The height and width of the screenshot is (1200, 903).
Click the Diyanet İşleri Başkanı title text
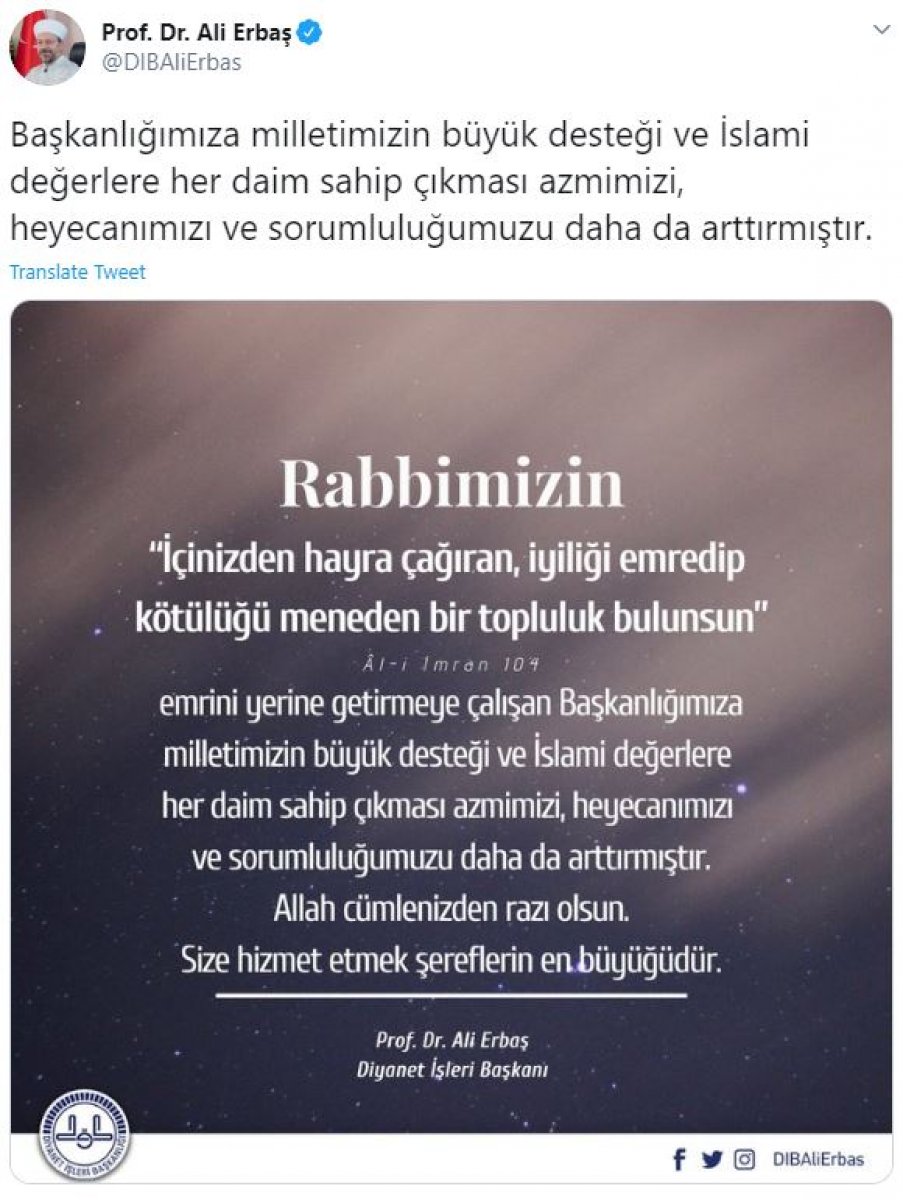click(x=451, y=1066)
